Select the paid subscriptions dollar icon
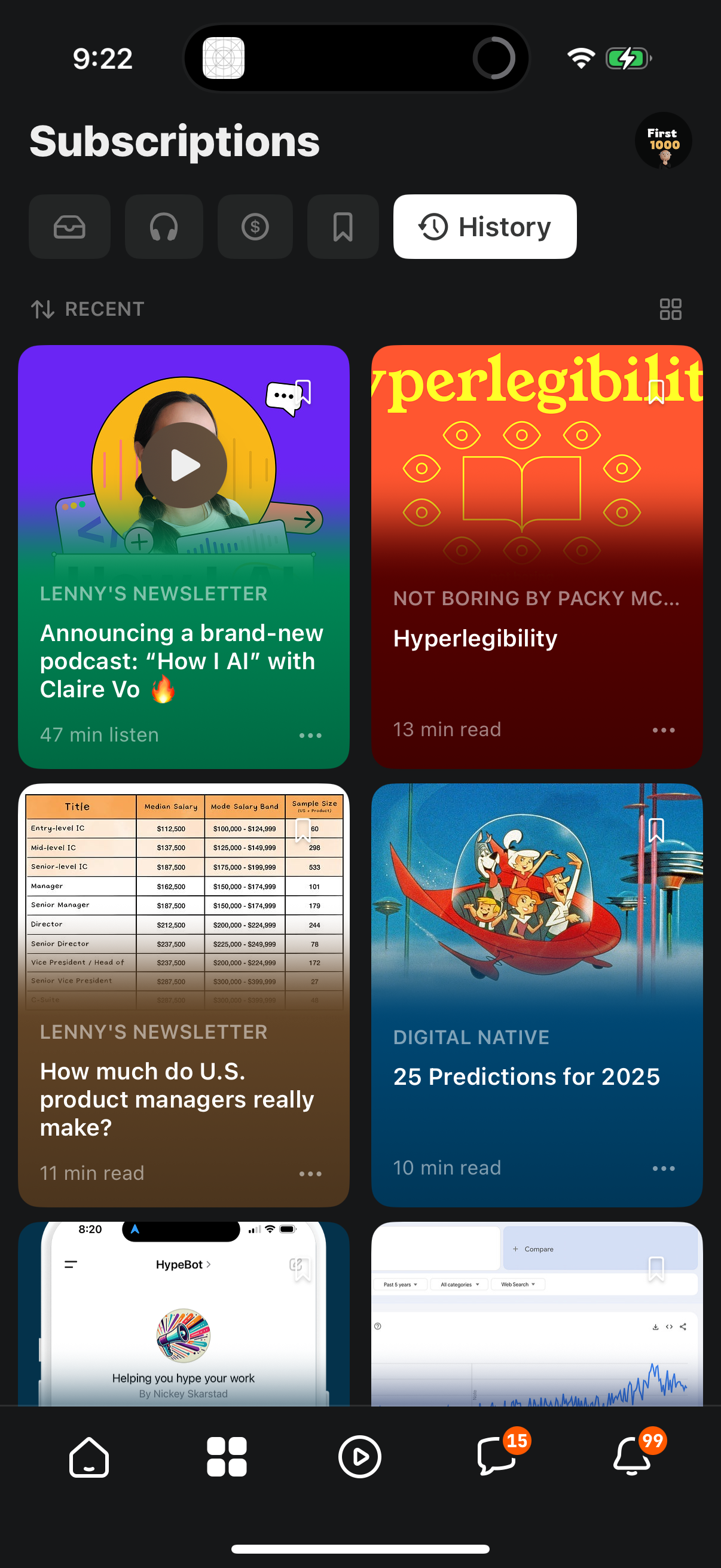Image resolution: width=721 pixels, height=1568 pixels. pyautogui.click(x=254, y=227)
